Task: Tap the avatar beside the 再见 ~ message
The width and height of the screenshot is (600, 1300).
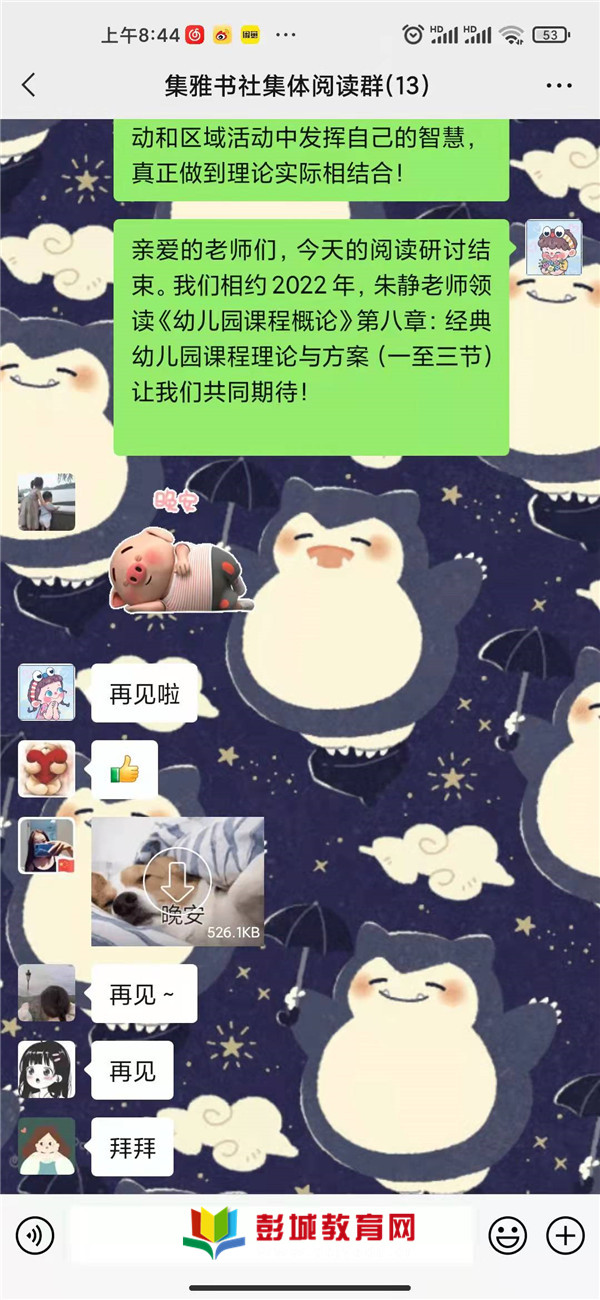Action: click(x=46, y=993)
